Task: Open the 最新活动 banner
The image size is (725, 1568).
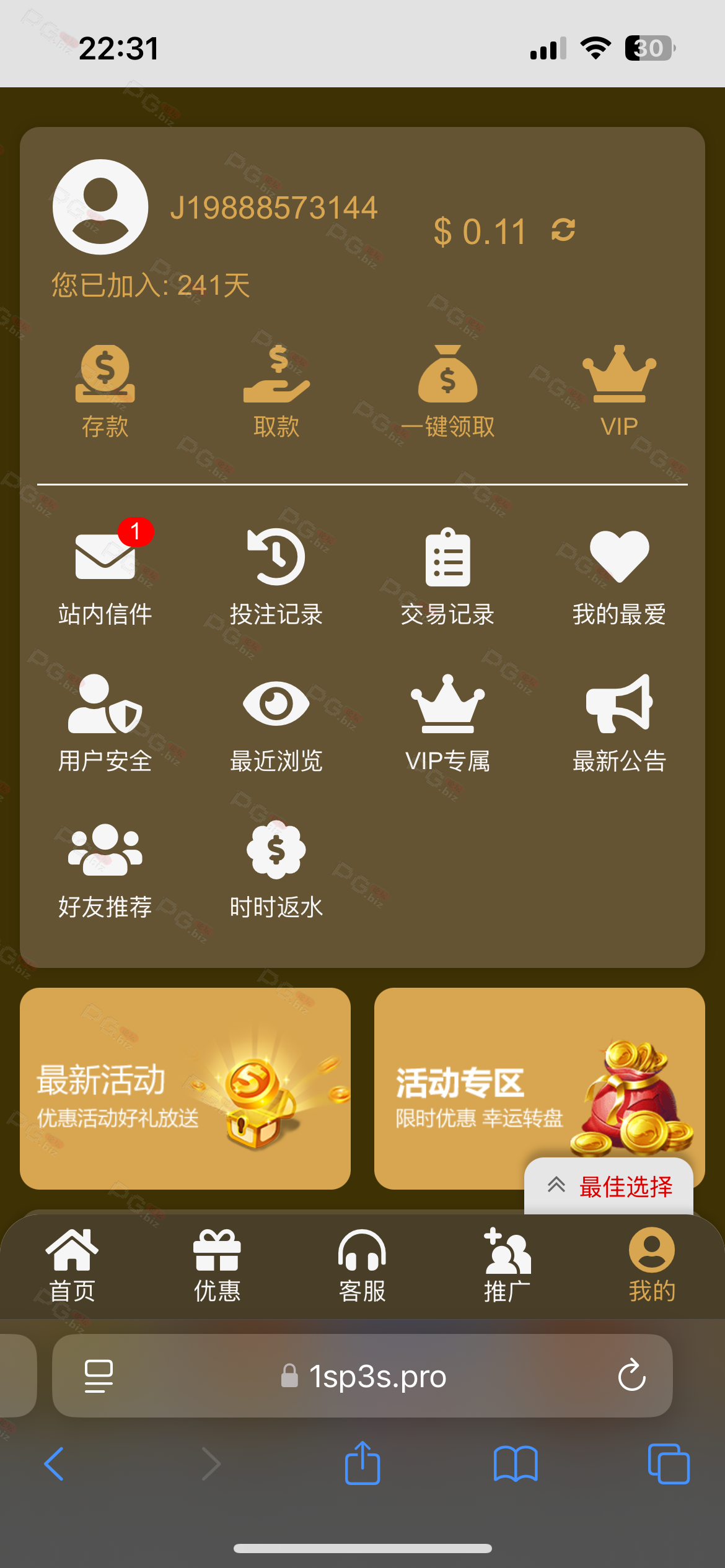Action: pos(185,1088)
